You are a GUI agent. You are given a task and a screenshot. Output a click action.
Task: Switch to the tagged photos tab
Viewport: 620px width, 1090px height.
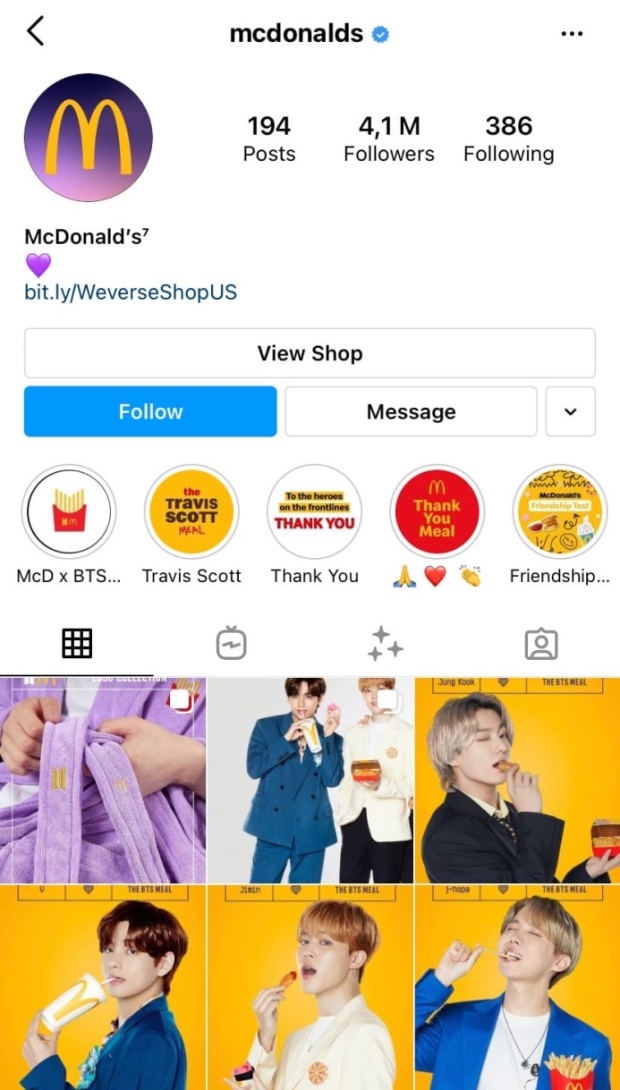541,644
